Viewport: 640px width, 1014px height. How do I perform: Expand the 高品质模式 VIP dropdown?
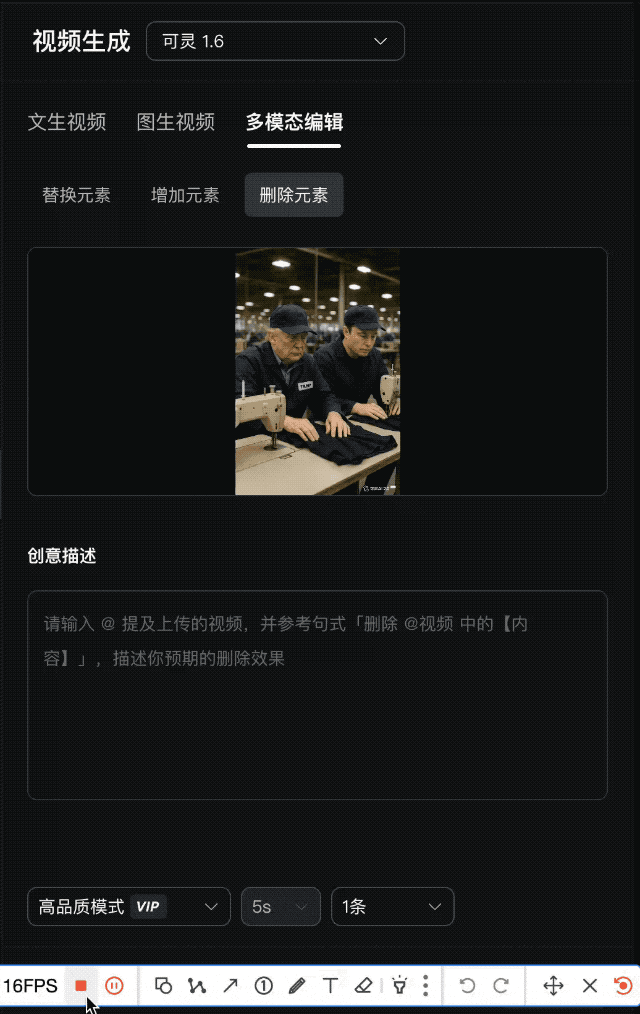click(x=129, y=907)
